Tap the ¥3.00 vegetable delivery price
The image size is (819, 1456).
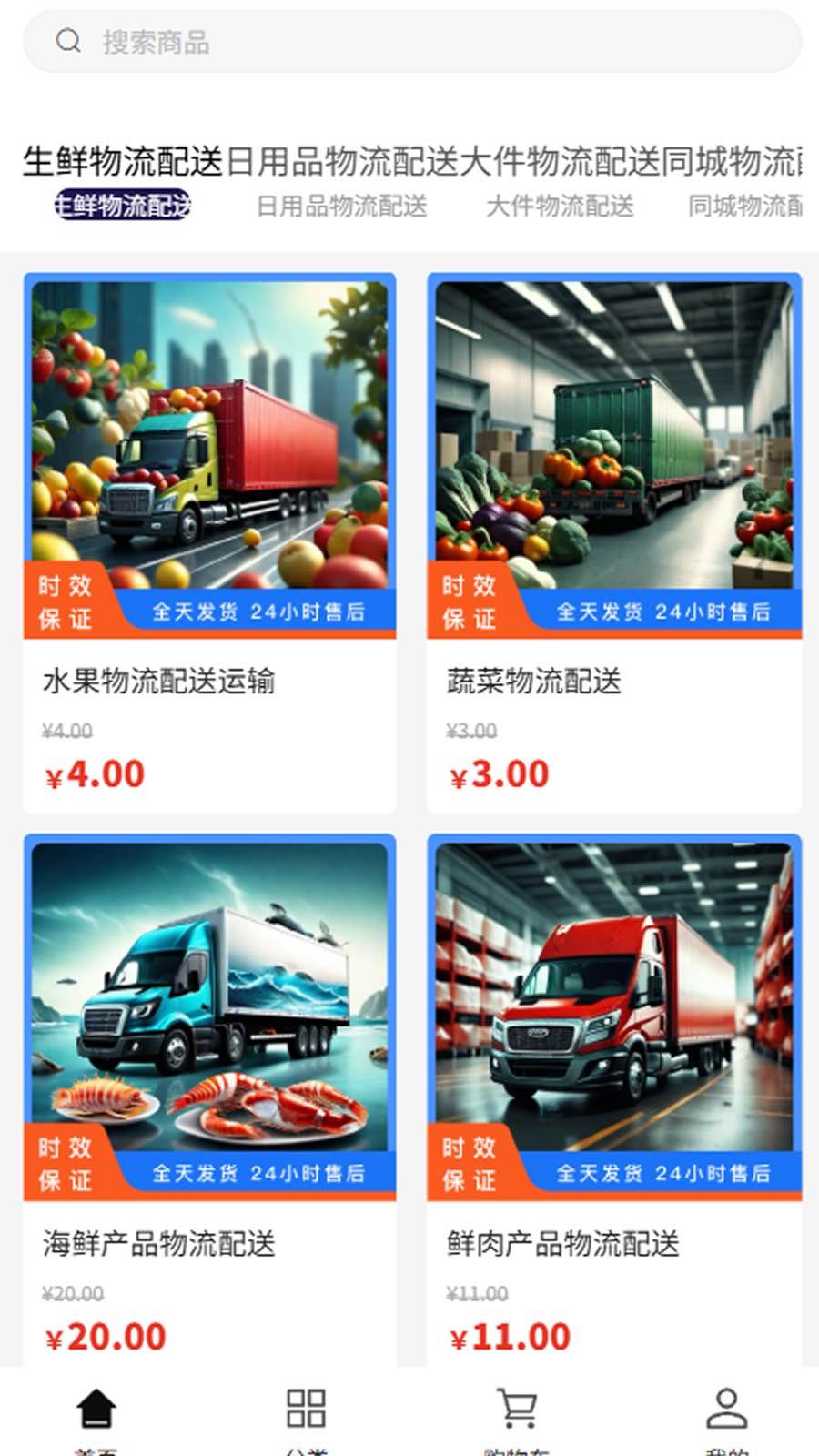pos(497,774)
